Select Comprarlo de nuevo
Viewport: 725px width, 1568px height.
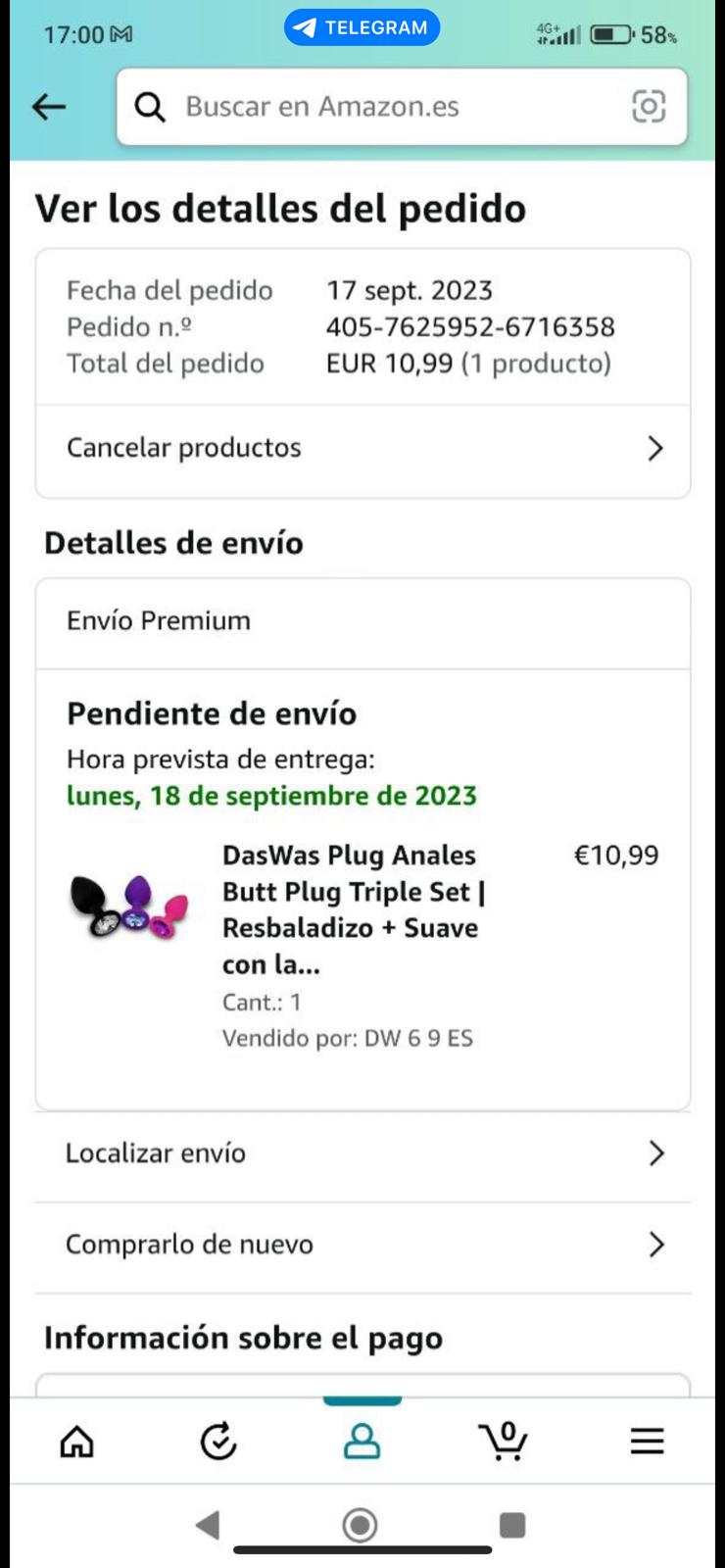coord(362,1245)
